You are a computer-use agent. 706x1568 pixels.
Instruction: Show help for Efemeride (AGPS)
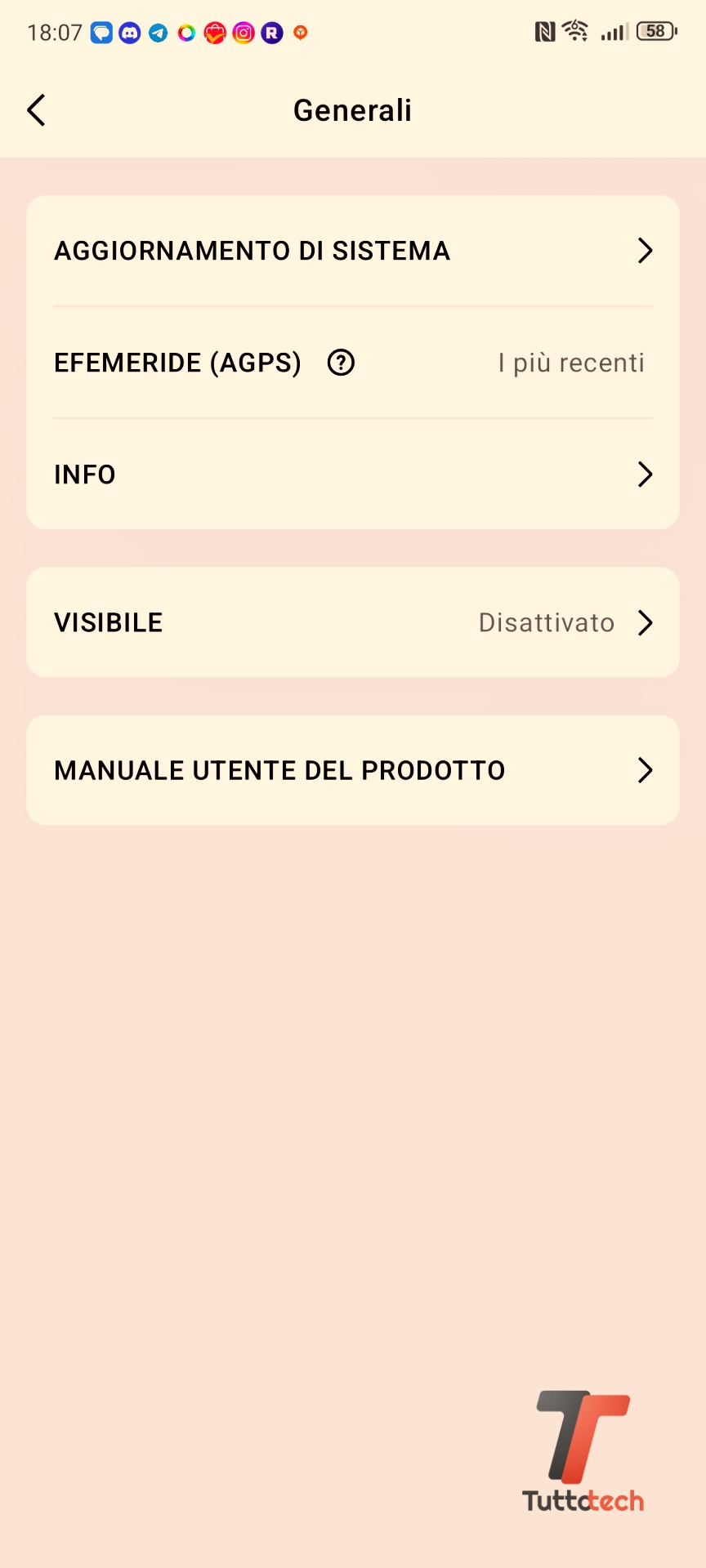click(x=341, y=363)
